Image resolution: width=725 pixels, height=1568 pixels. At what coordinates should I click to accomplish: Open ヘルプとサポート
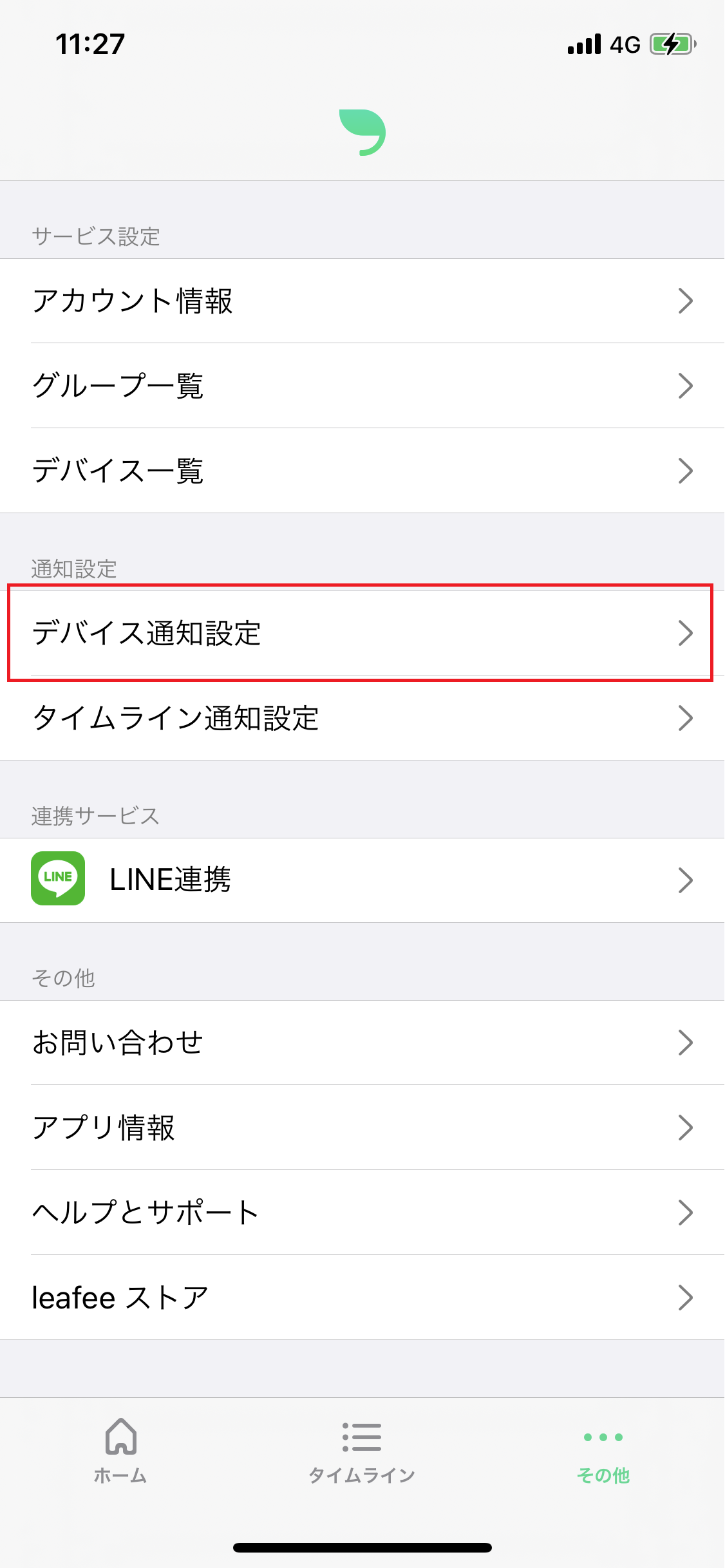(362, 1212)
